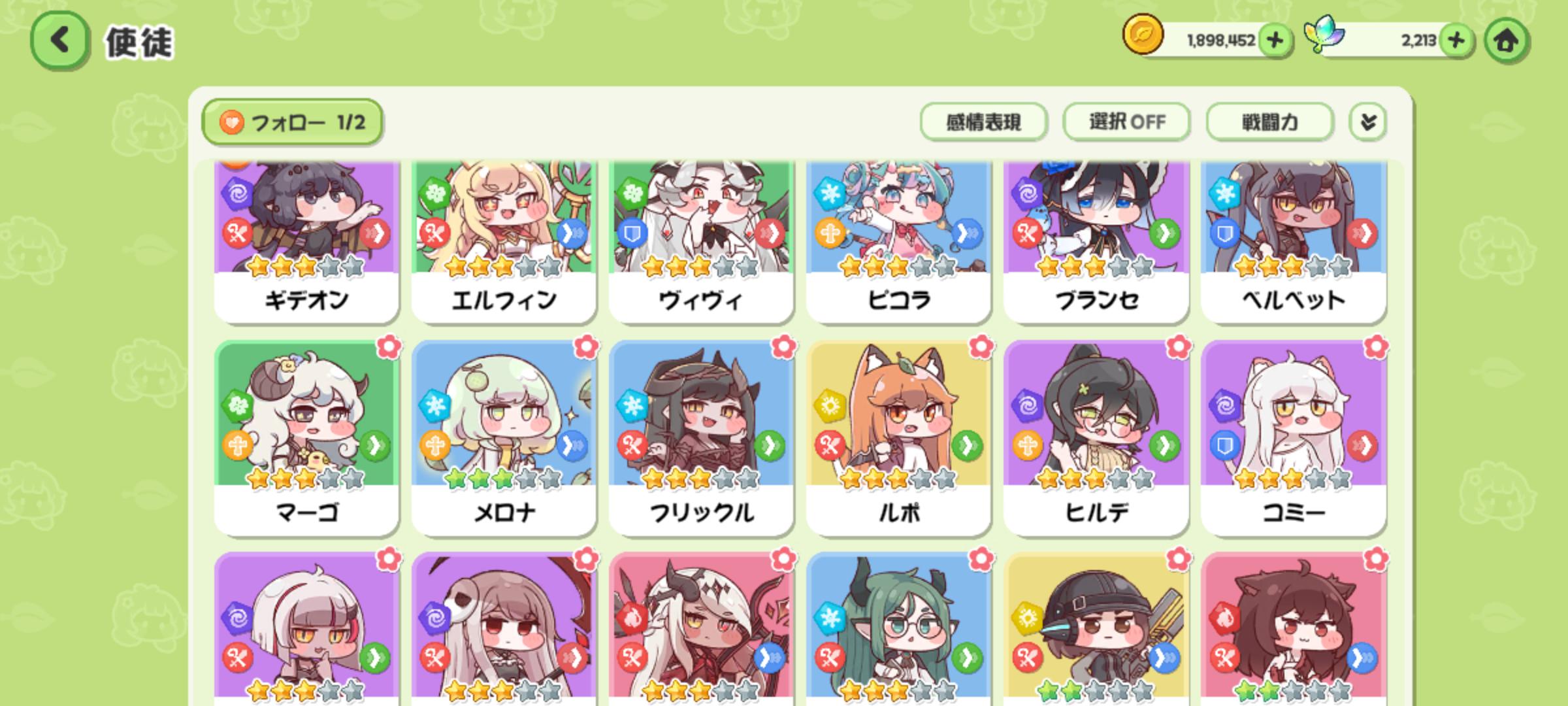1568x706 pixels.
Task: Expand the double-chevron sort order button
Action: 1367,122
